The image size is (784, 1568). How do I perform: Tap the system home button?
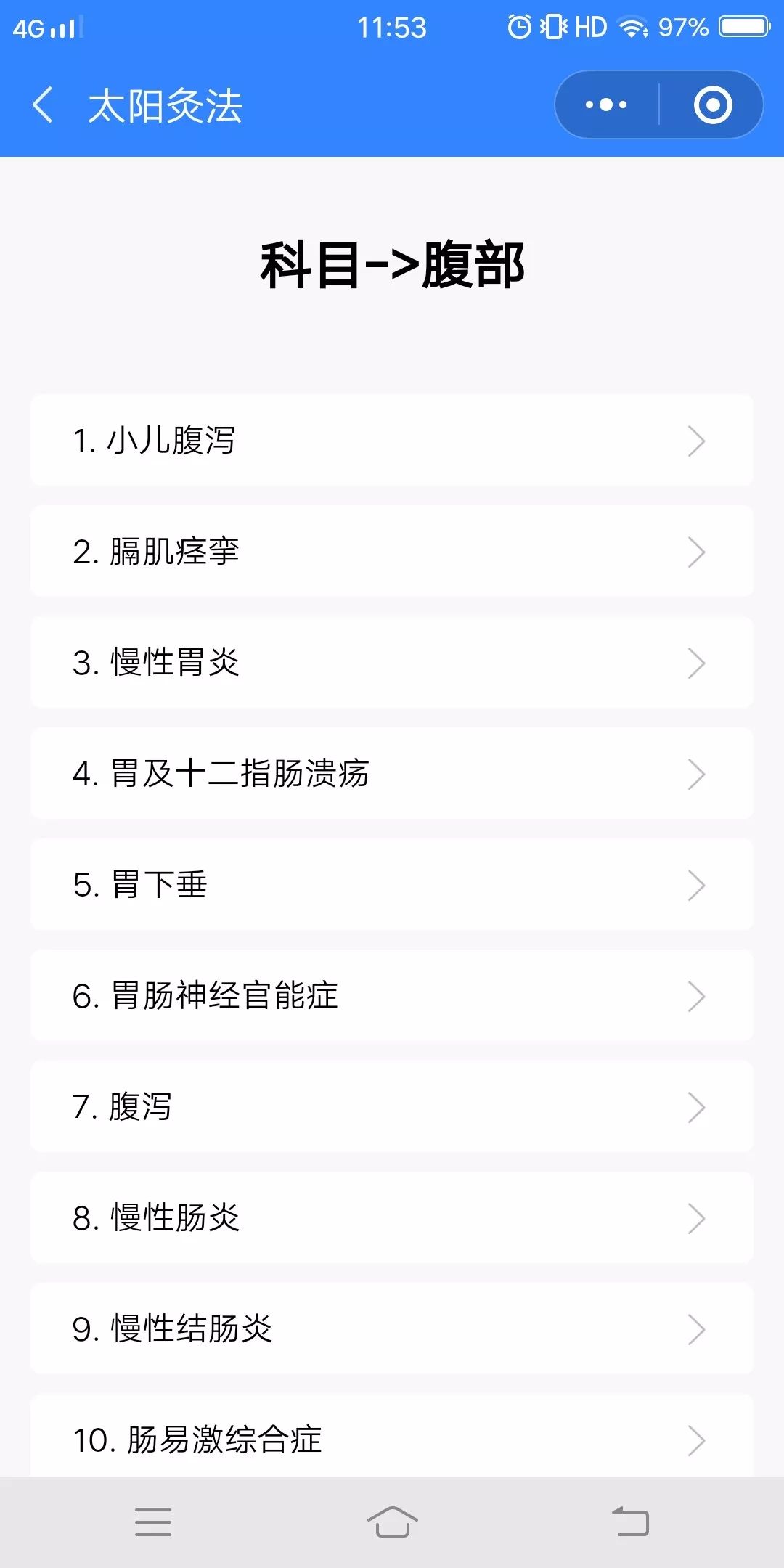click(x=392, y=1522)
